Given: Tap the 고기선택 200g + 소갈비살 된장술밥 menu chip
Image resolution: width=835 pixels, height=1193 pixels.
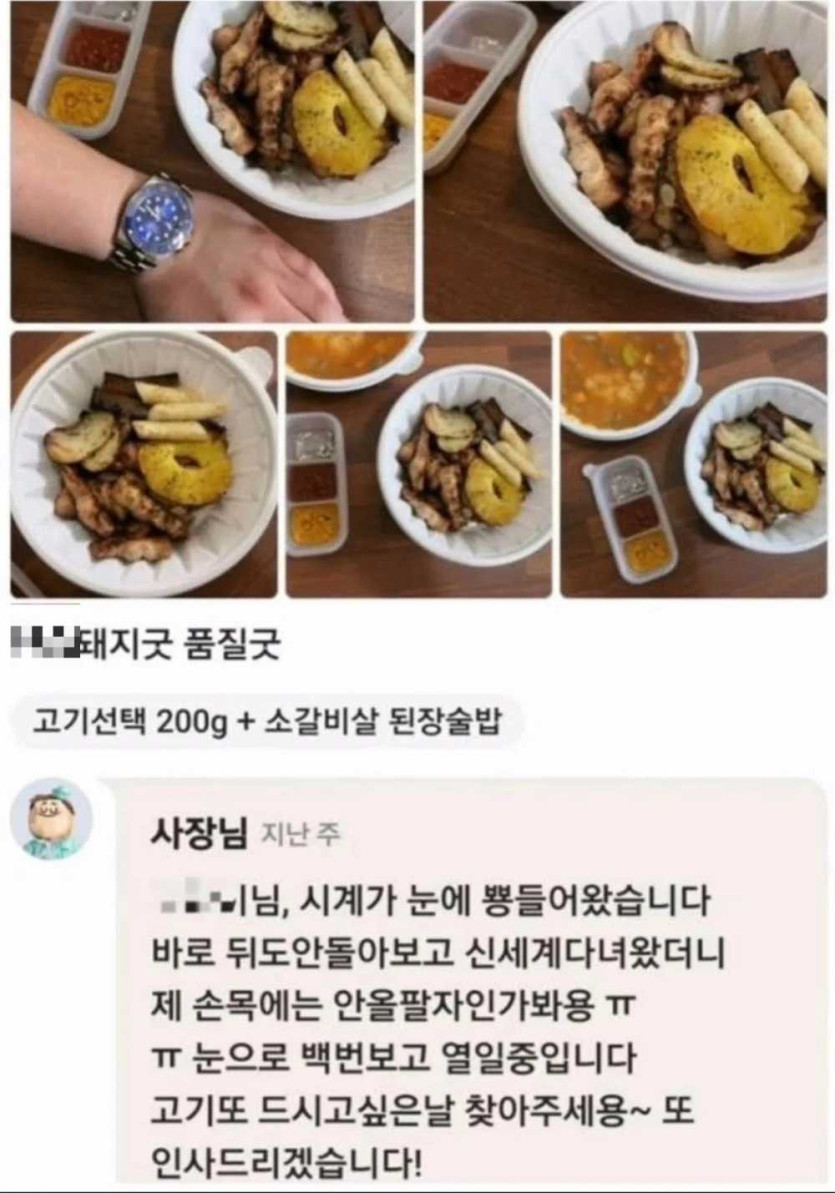Looking at the screenshot, I should 266,721.
